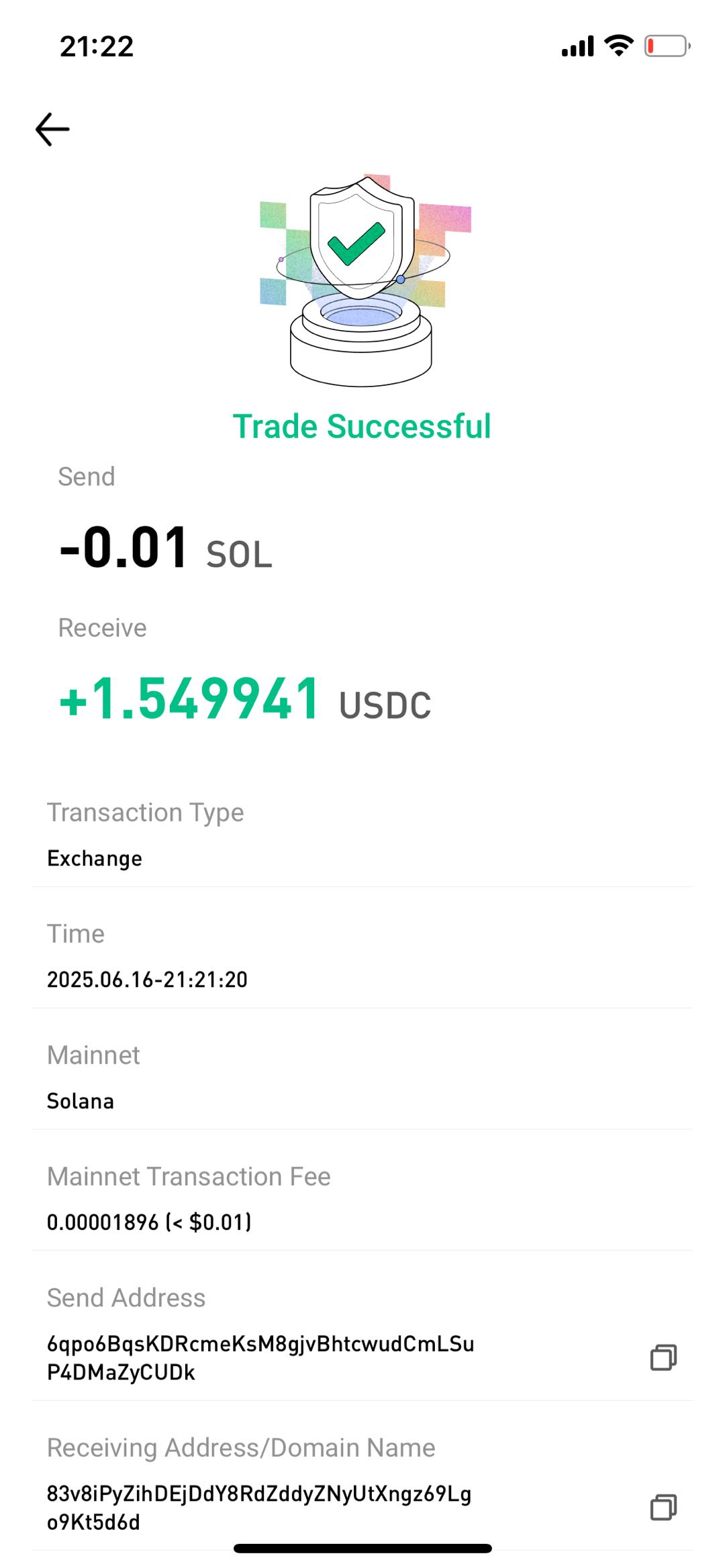The width and height of the screenshot is (725, 1568).
Task: Copy the Send Address
Action: pyautogui.click(x=663, y=1357)
